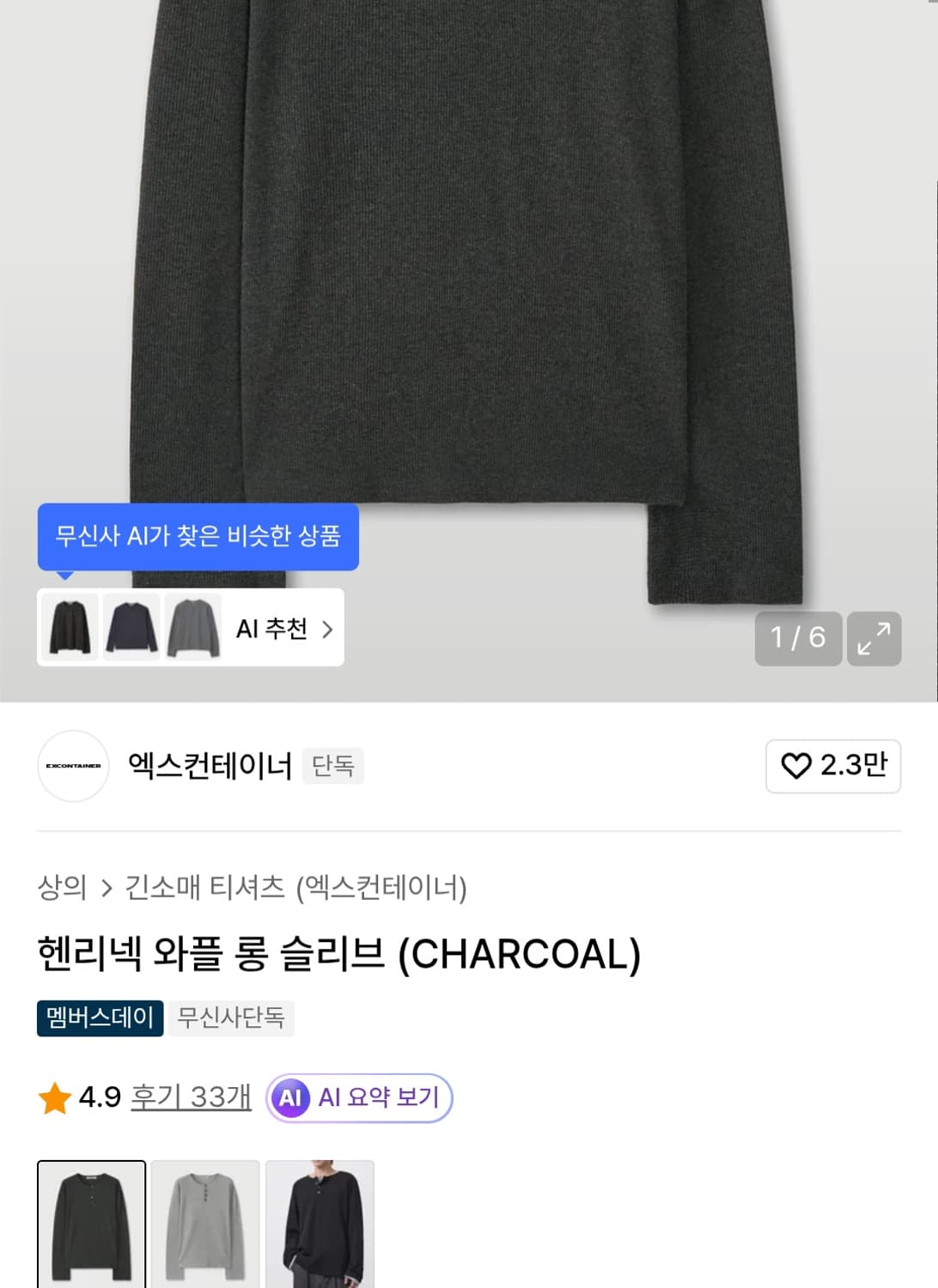Expand AI 추천 with the chevron

pos(327,629)
